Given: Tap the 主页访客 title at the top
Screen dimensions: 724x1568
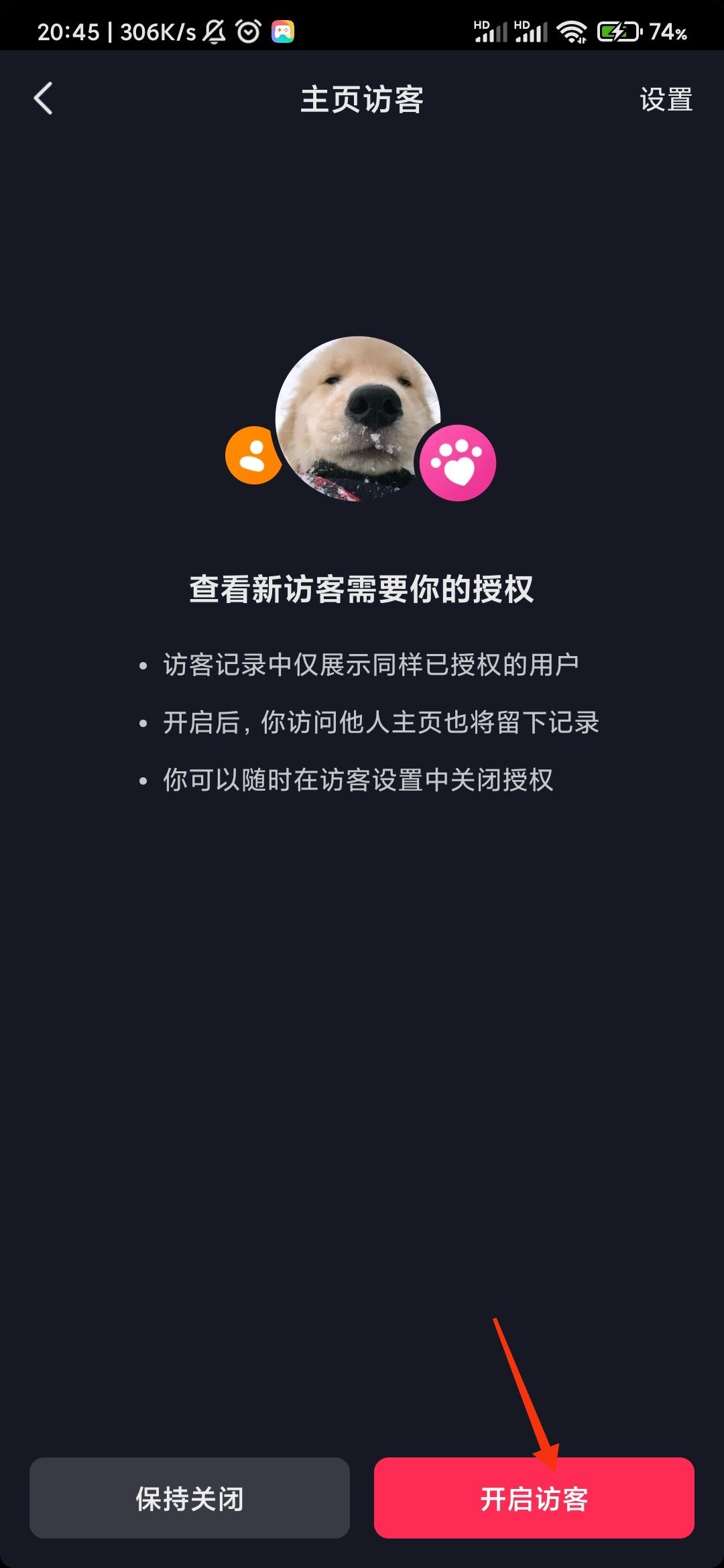Looking at the screenshot, I should click(362, 101).
